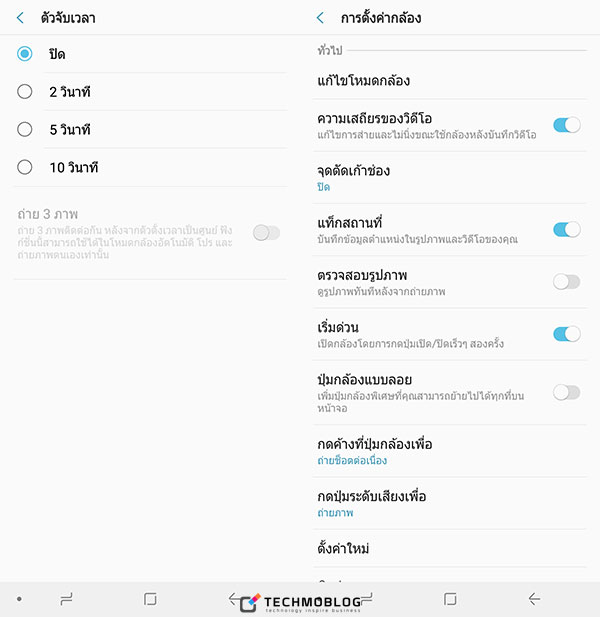Choose the 10 วินาที timer
Image resolution: width=600 pixels, height=617 pixels.
click(x=25, y=168)
